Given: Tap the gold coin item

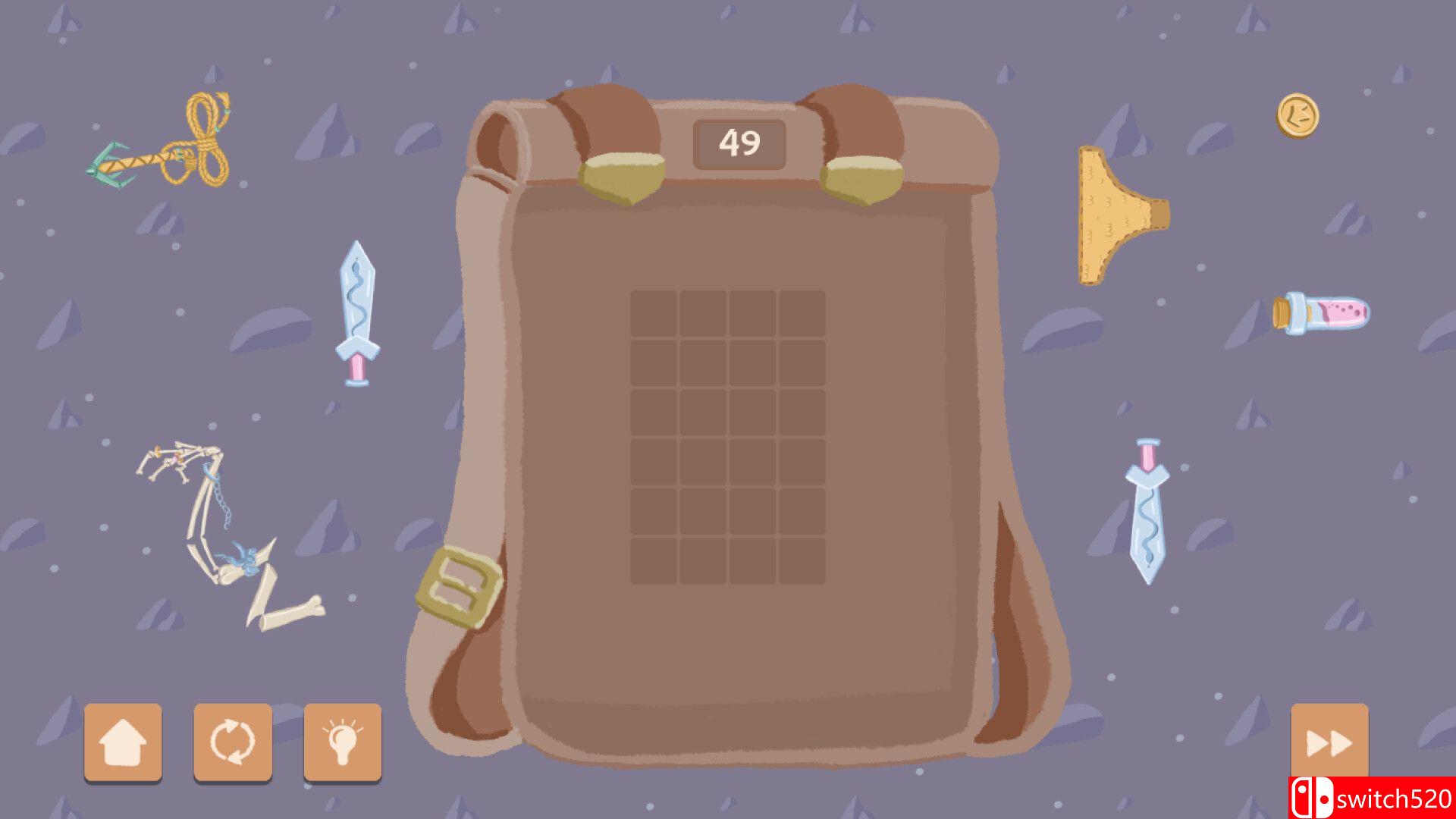Looking at the screenshot, I should [1298, 116].
